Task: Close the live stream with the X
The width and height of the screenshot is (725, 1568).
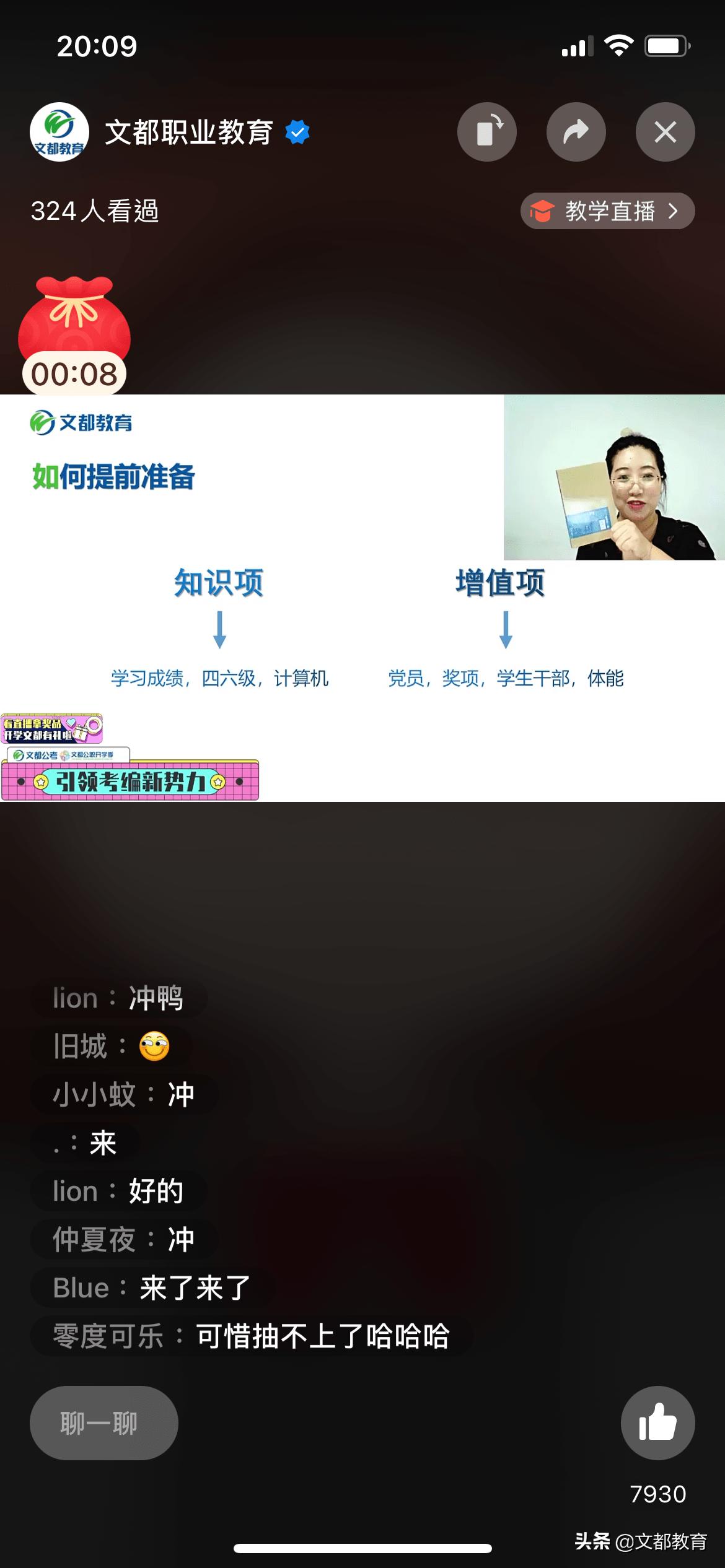Action: 666,132
